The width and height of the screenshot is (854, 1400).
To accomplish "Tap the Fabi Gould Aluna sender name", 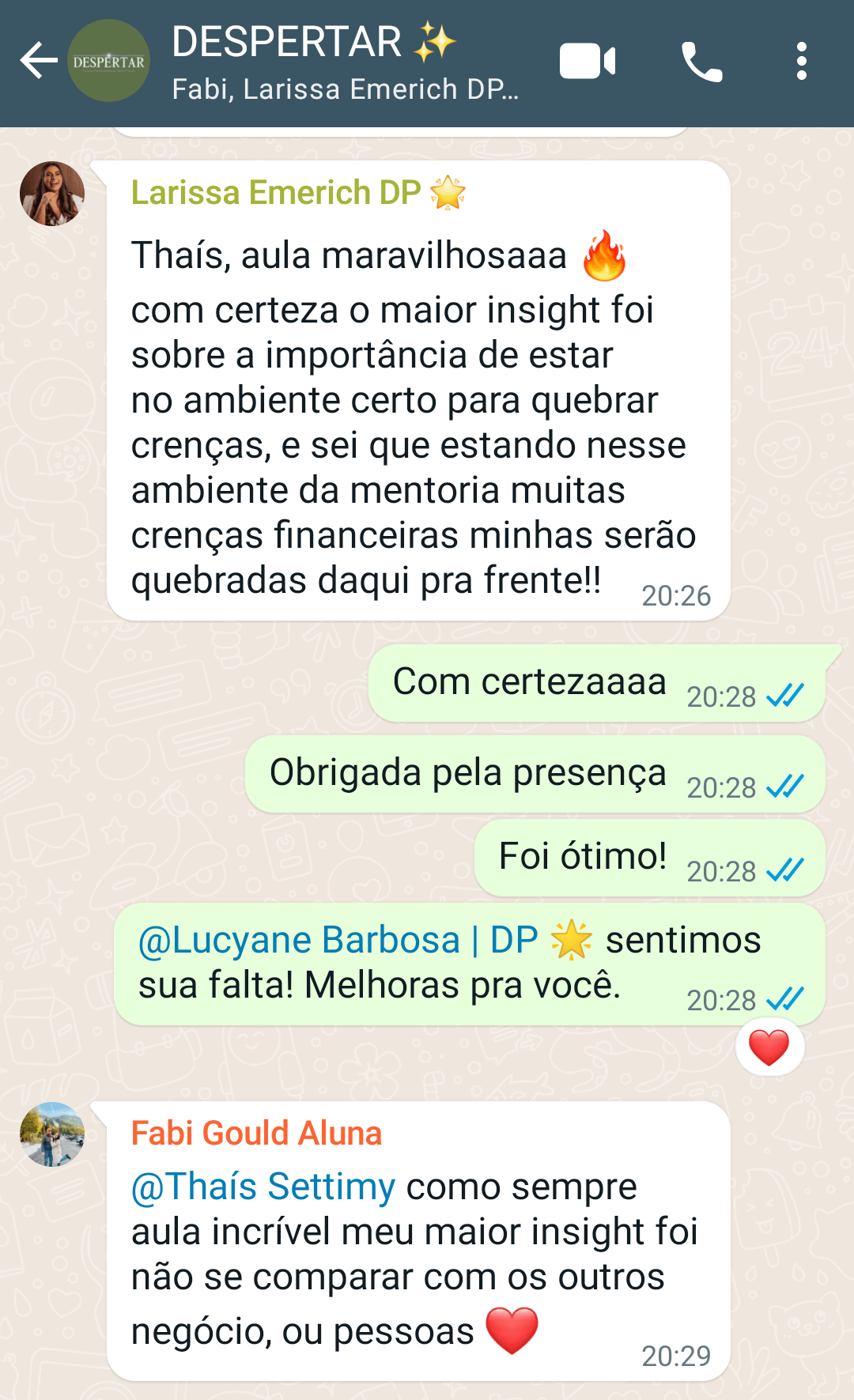I will point(256,1134).
